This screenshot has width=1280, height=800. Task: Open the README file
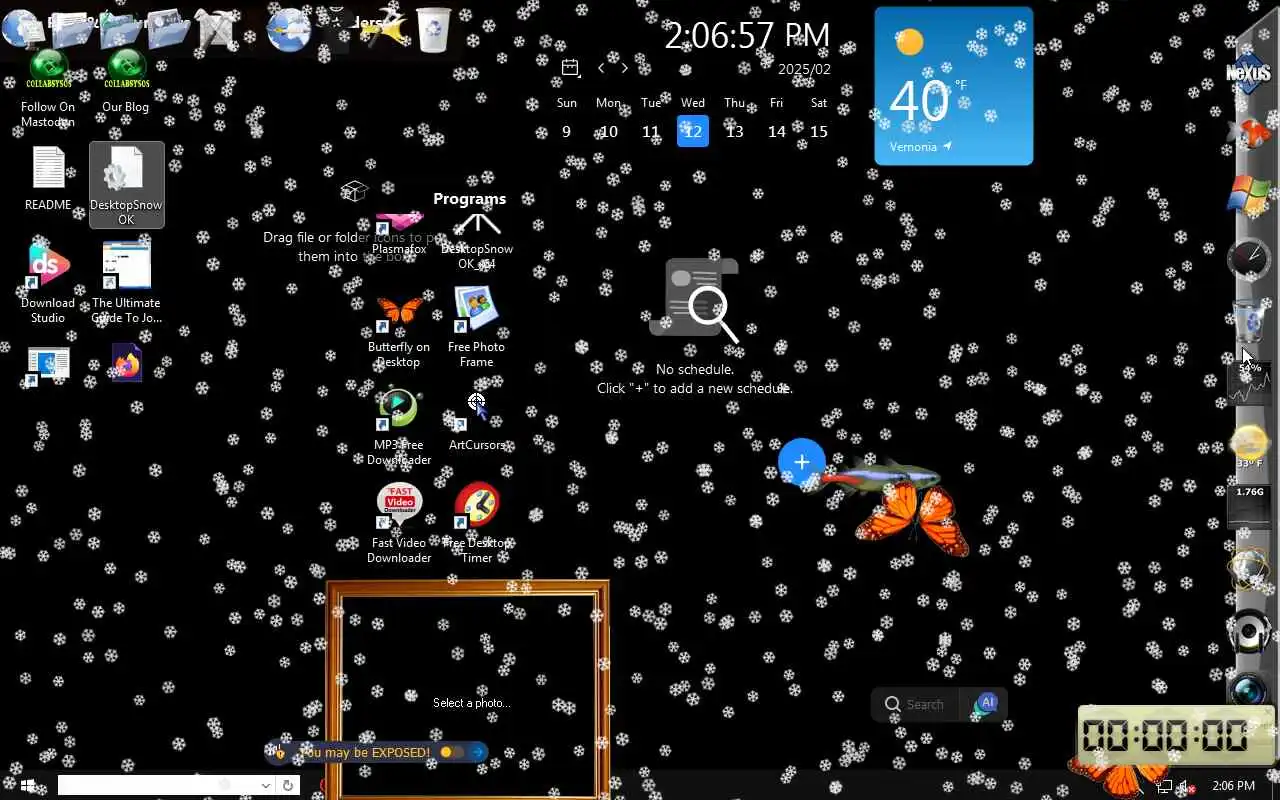(x=48, y=170)
